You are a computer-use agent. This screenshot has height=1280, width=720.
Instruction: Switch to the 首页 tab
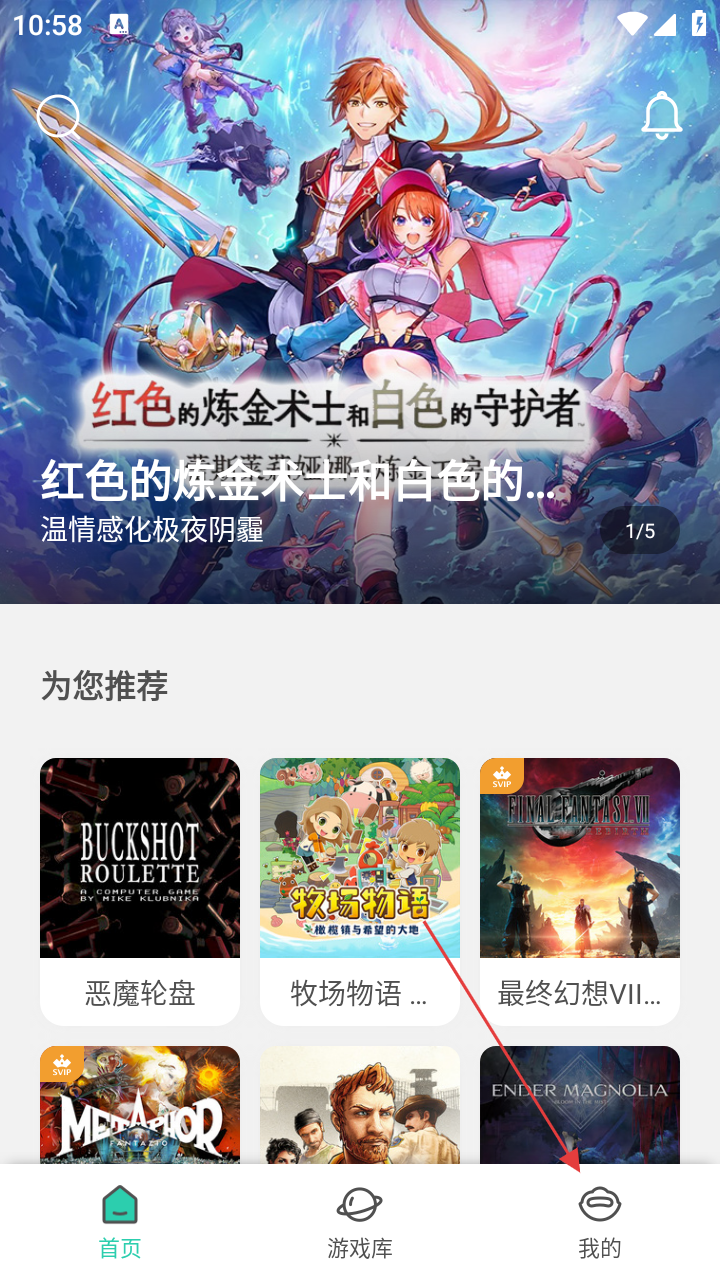point(120,1222)
